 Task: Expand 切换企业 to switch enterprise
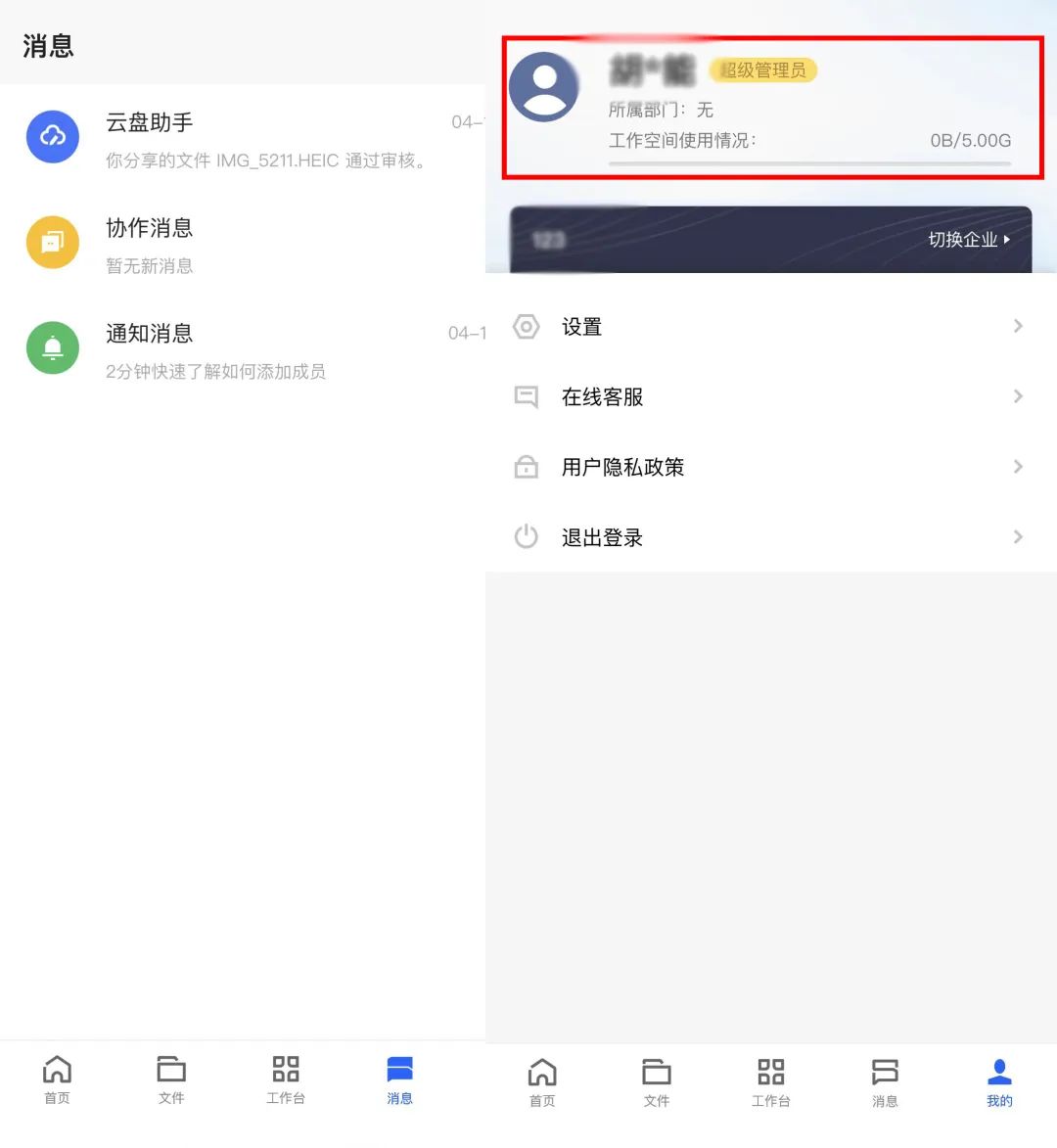(x=968, y=238)
